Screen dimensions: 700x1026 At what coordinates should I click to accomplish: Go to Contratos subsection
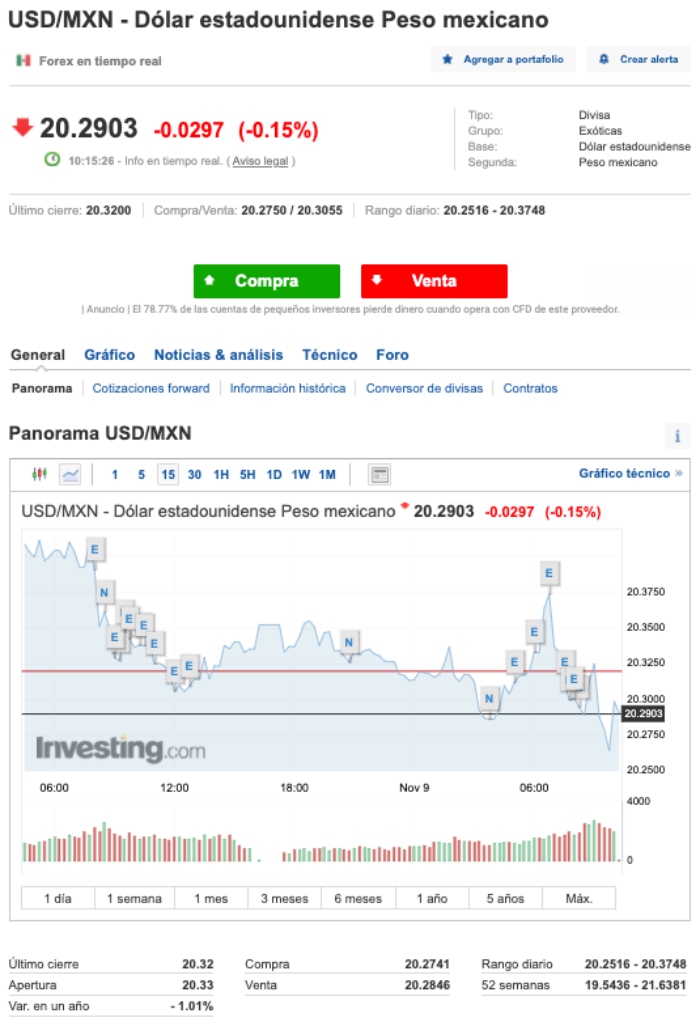[530, 388]
